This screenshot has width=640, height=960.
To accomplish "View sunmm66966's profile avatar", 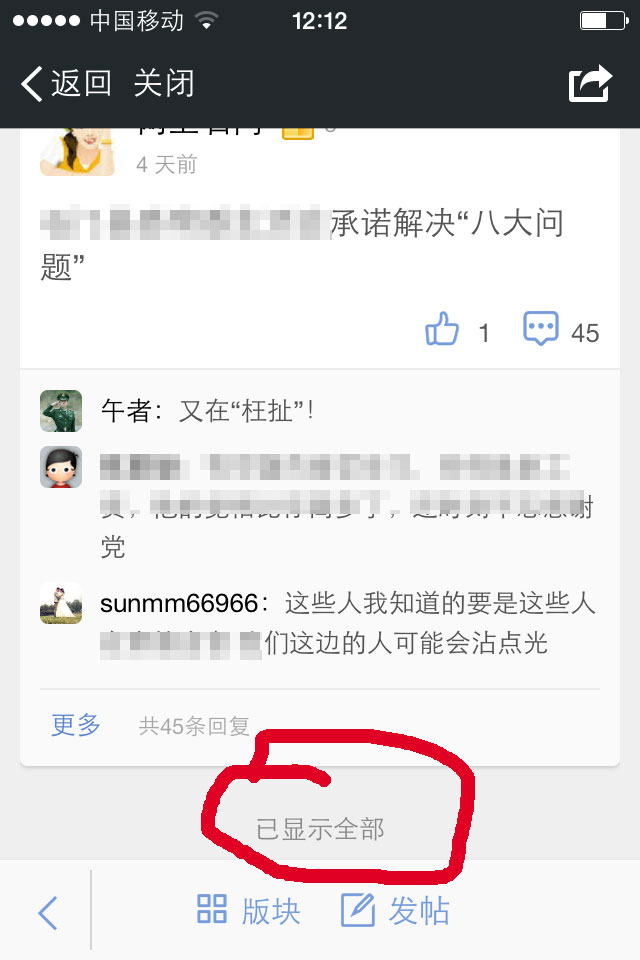I will click(x=61, y=603).
